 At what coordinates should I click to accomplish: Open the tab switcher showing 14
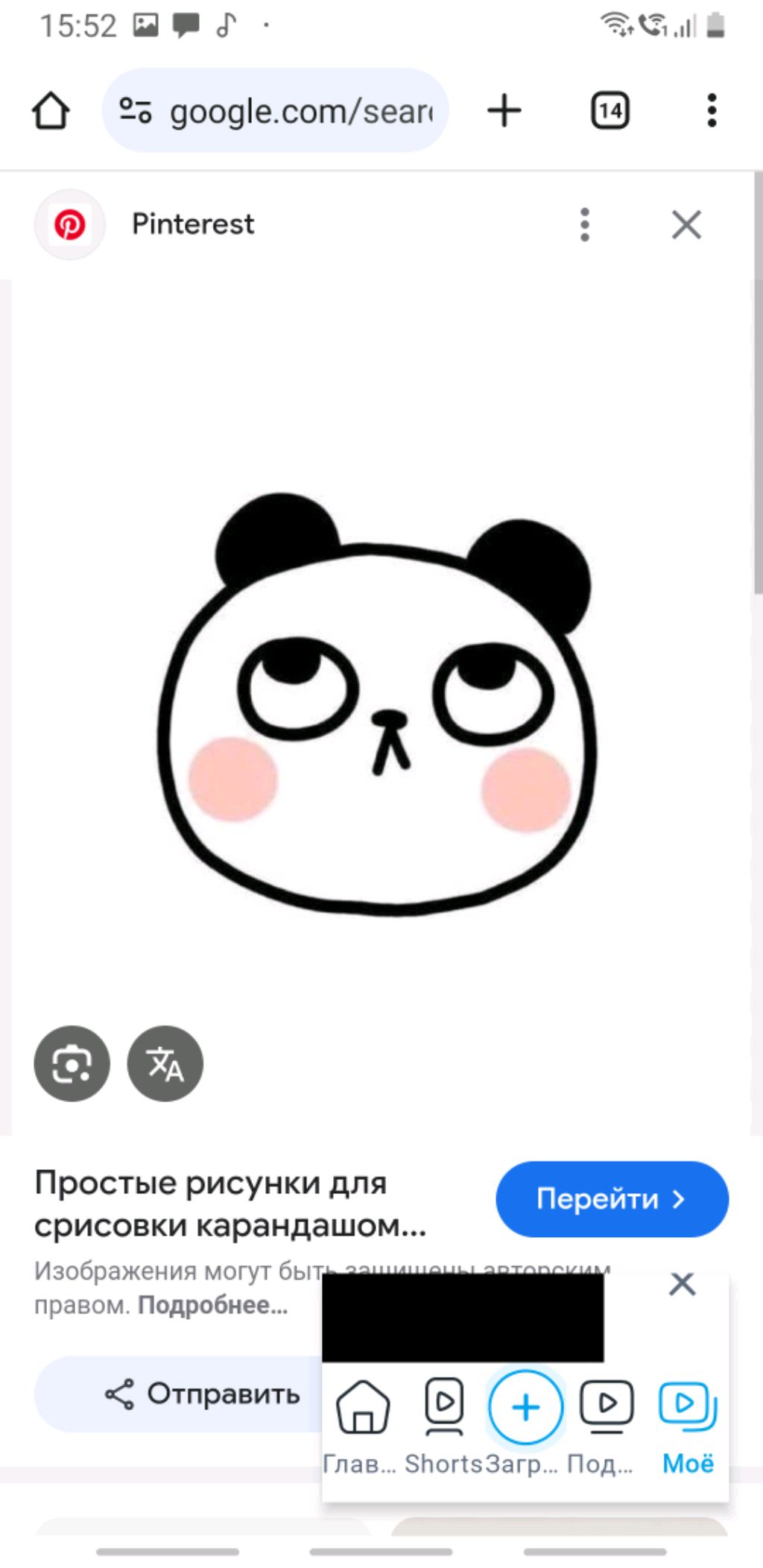610,111
